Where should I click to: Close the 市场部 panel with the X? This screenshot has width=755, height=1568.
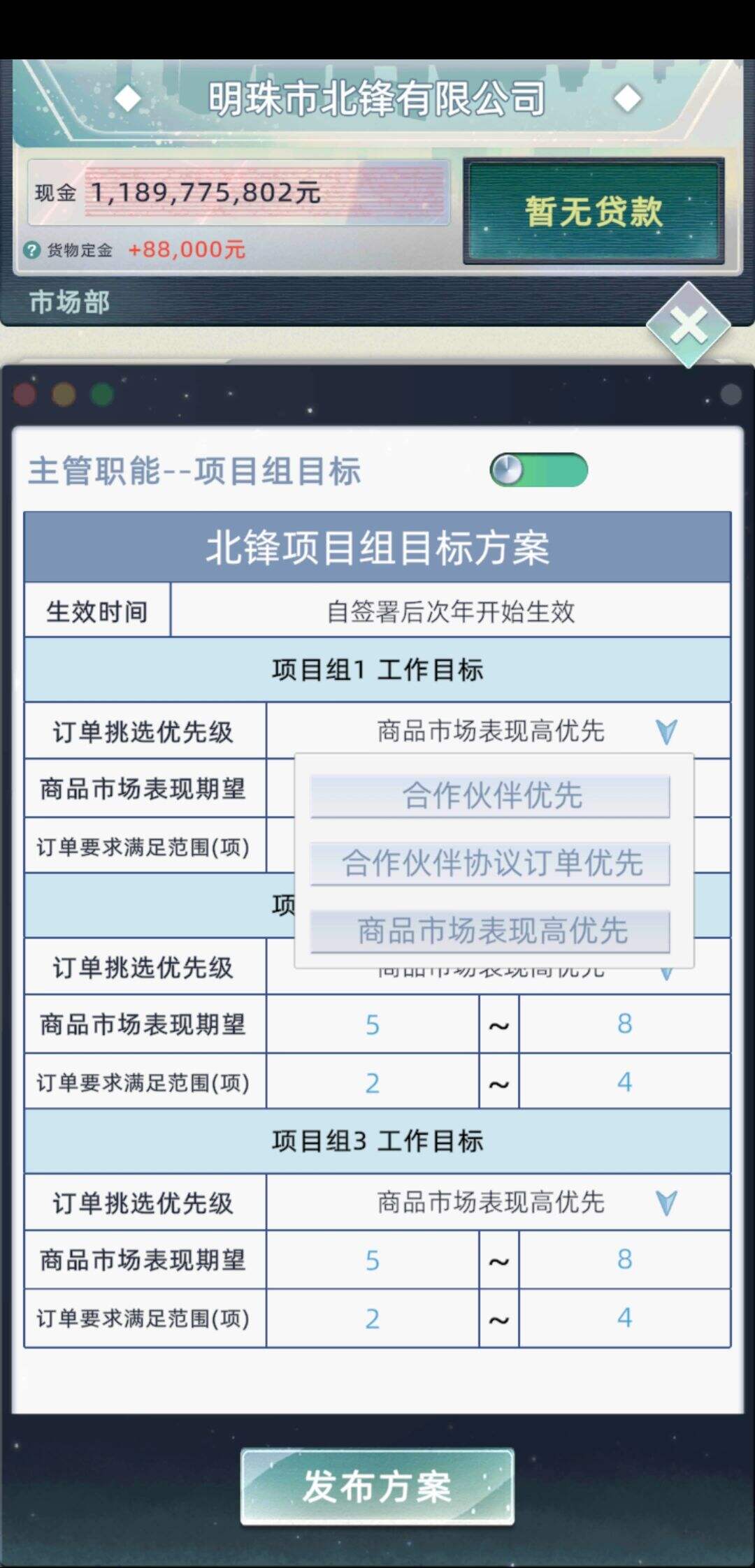(x=689, y=326)
